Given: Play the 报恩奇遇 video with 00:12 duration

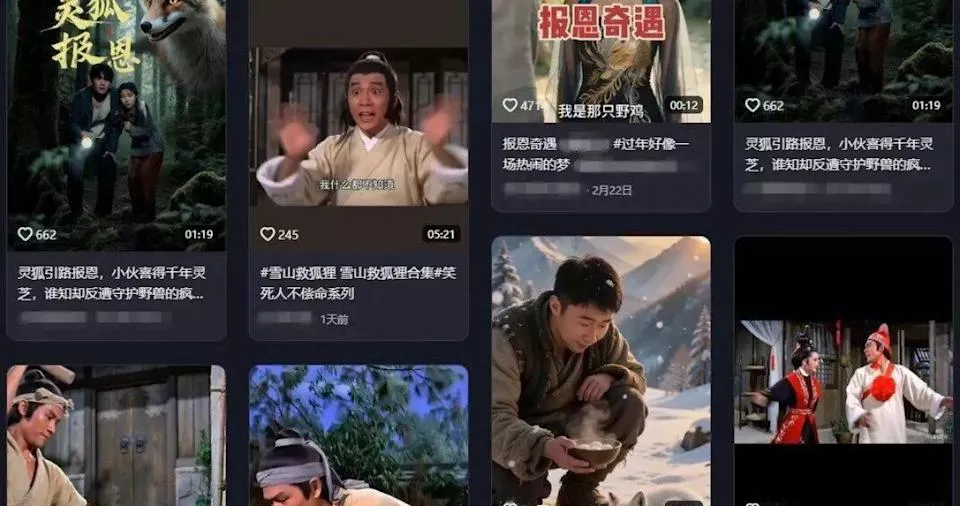Looking at the screenshot, I should [601, 60].
